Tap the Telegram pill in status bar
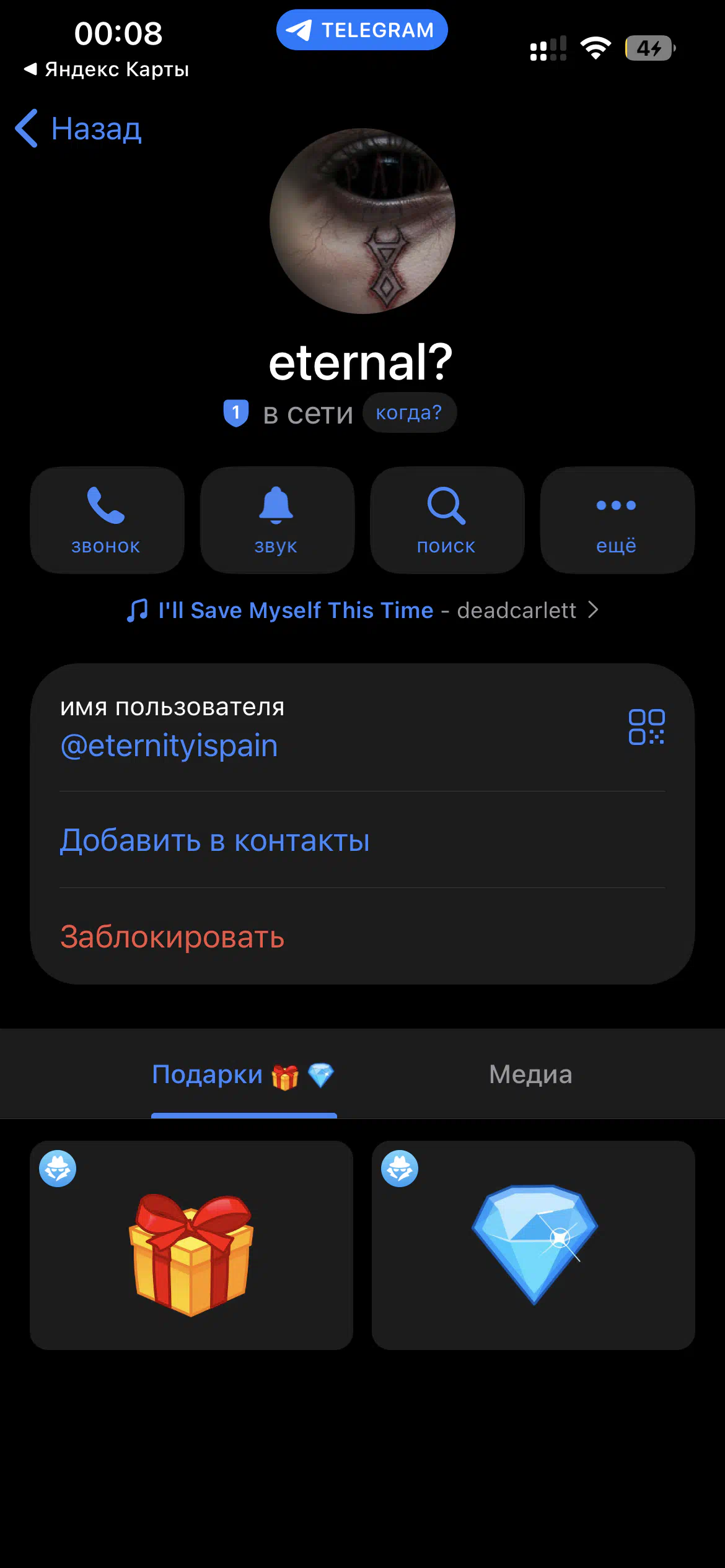 [362, 30]
